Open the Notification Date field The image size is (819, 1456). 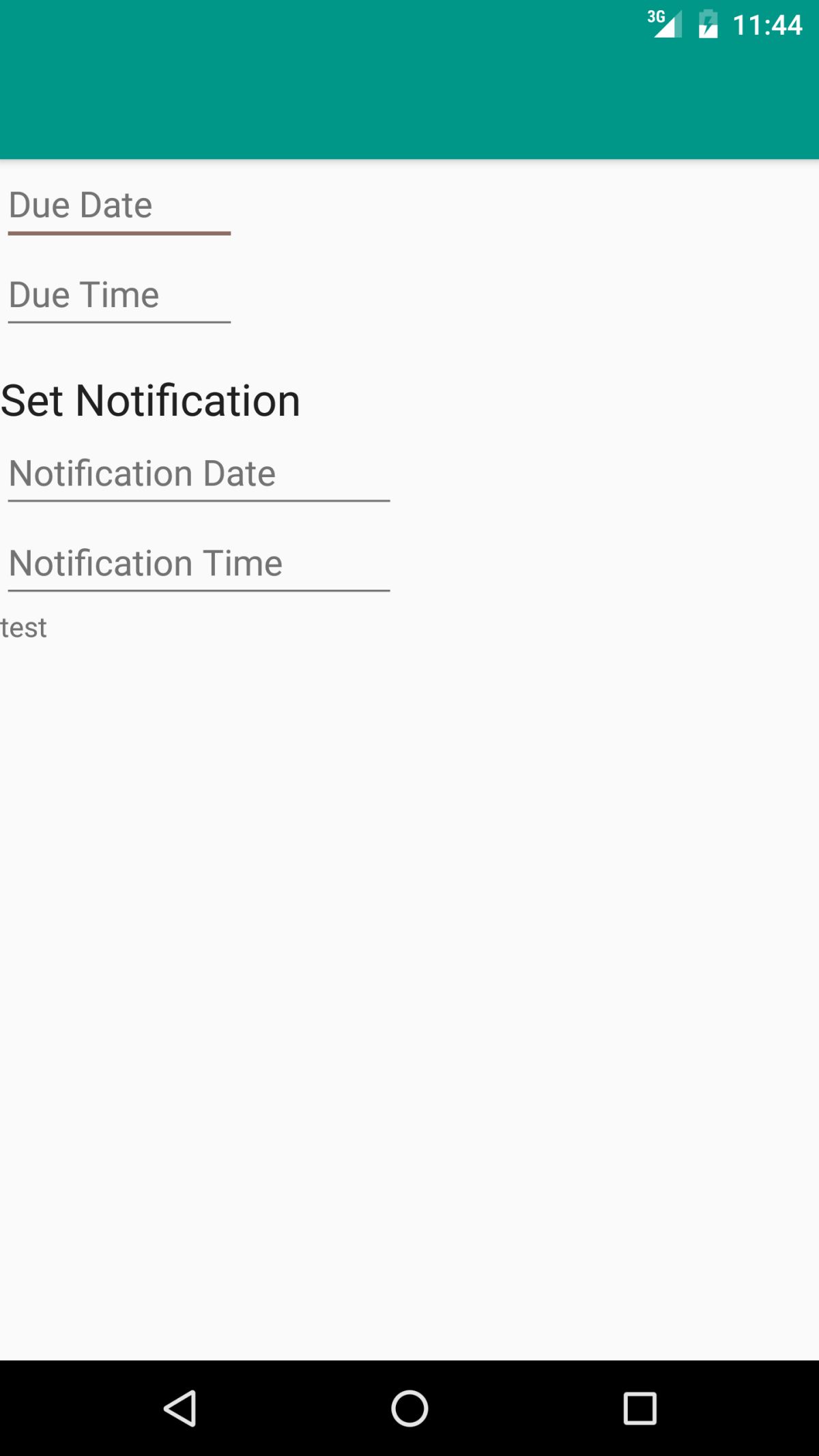199,474
